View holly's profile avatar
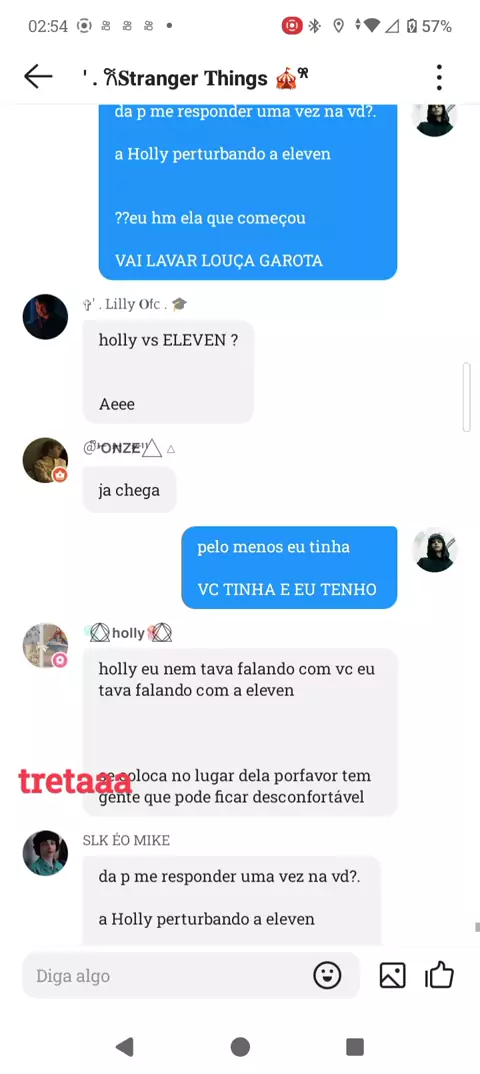 click(x=45, y=645)
